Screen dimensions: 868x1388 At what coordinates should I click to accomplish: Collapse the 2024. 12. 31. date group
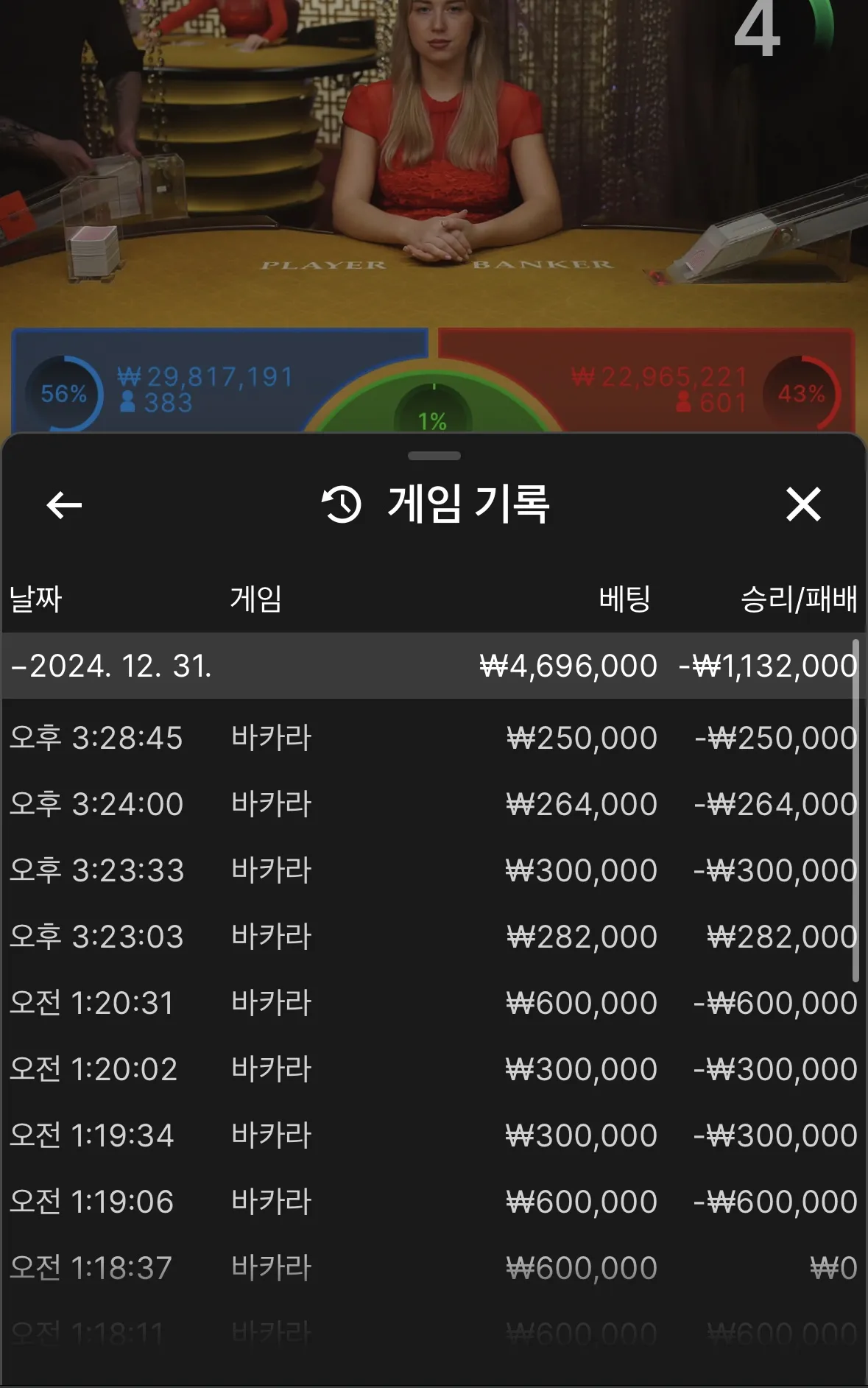click(x=110, y=666)
